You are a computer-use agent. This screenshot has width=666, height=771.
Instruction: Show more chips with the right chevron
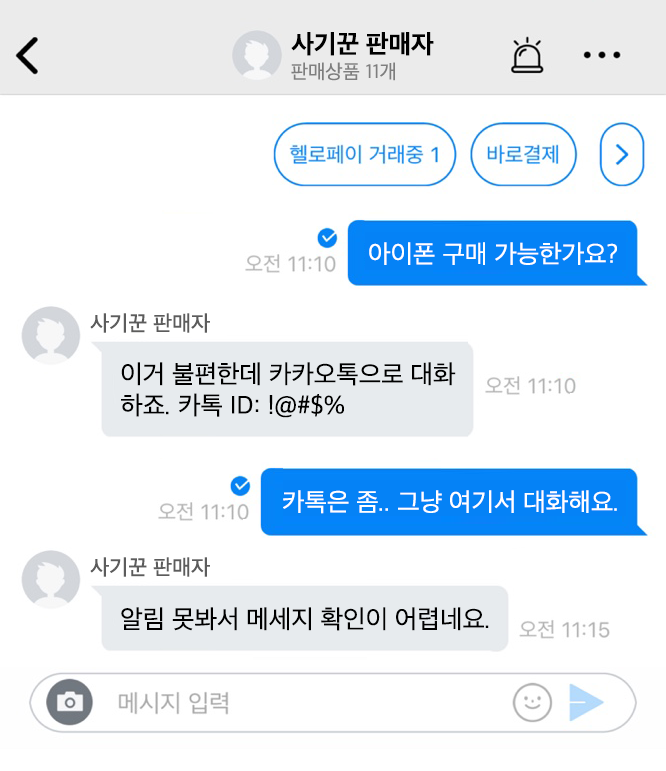click(x=622, y=155)
